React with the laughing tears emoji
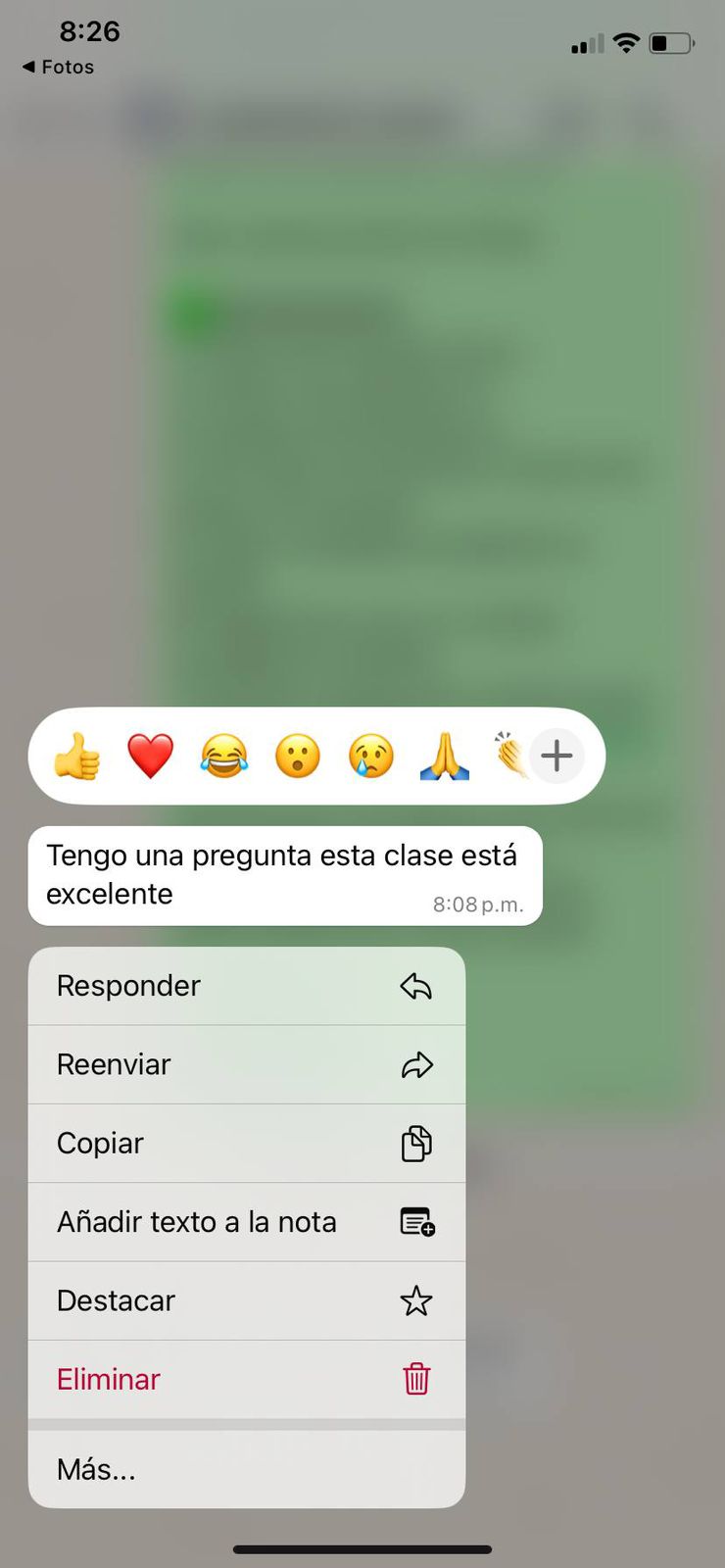Viewport: 725px width, 1568px height. pos(224,757)
